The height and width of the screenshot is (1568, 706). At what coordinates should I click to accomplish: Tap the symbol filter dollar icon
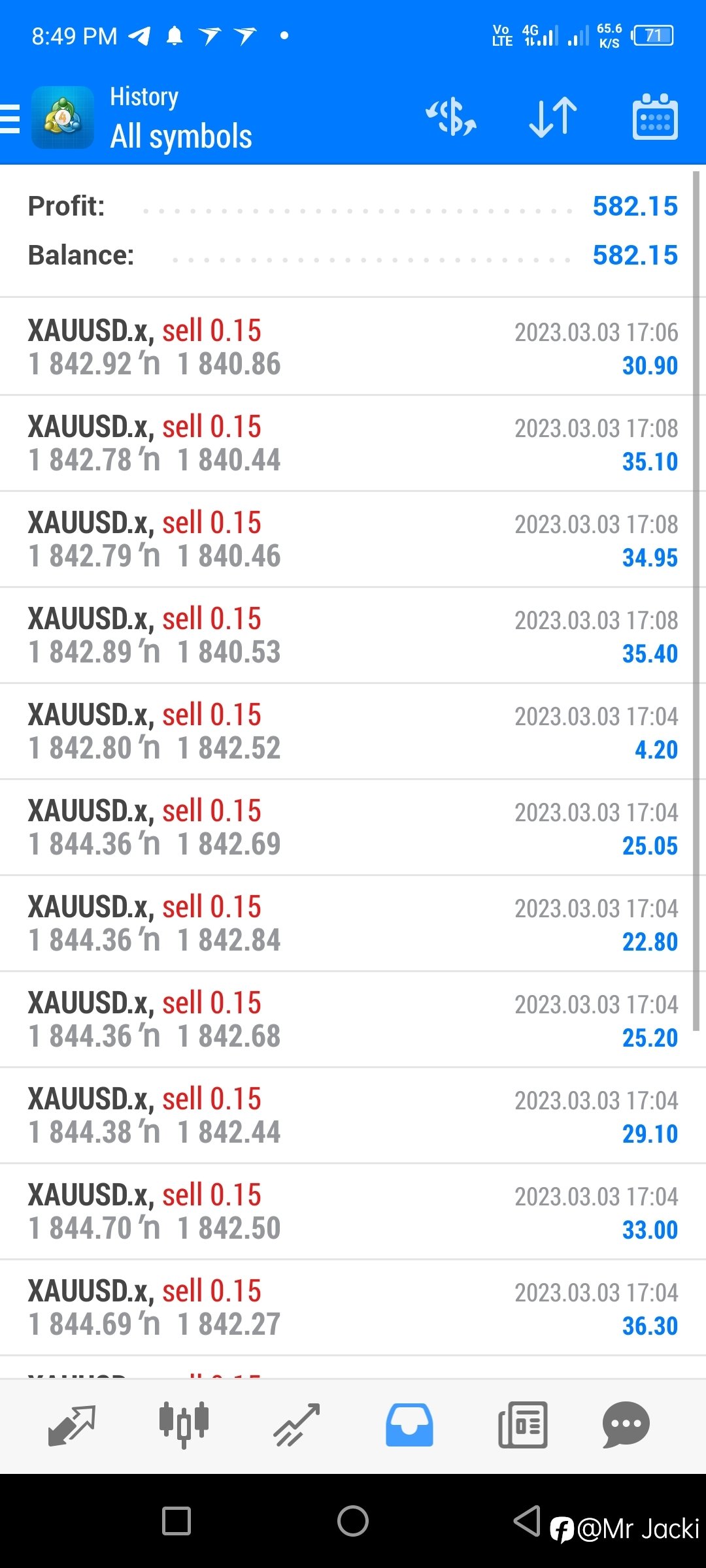[451, 118]
